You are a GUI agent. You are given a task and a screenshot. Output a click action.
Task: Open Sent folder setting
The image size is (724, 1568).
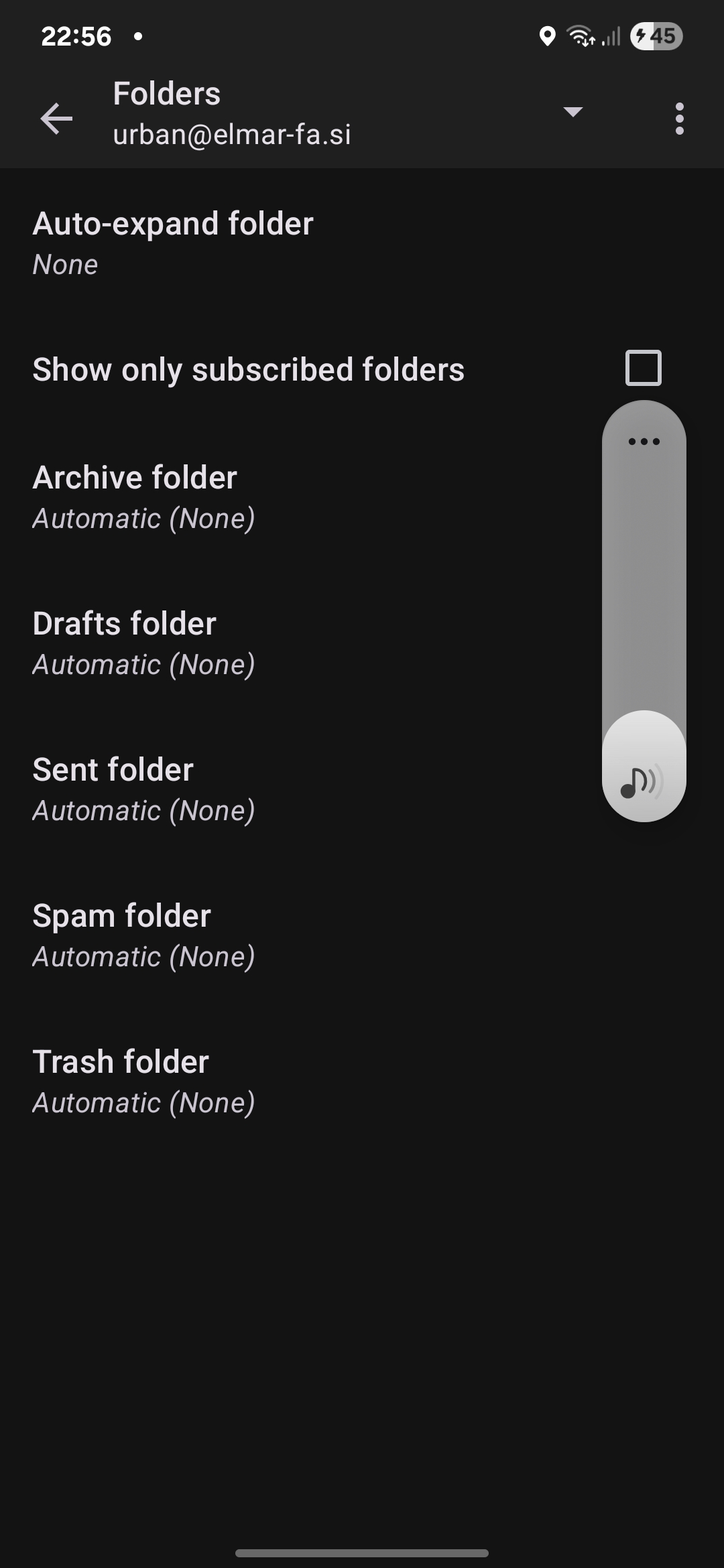[144, 789]
